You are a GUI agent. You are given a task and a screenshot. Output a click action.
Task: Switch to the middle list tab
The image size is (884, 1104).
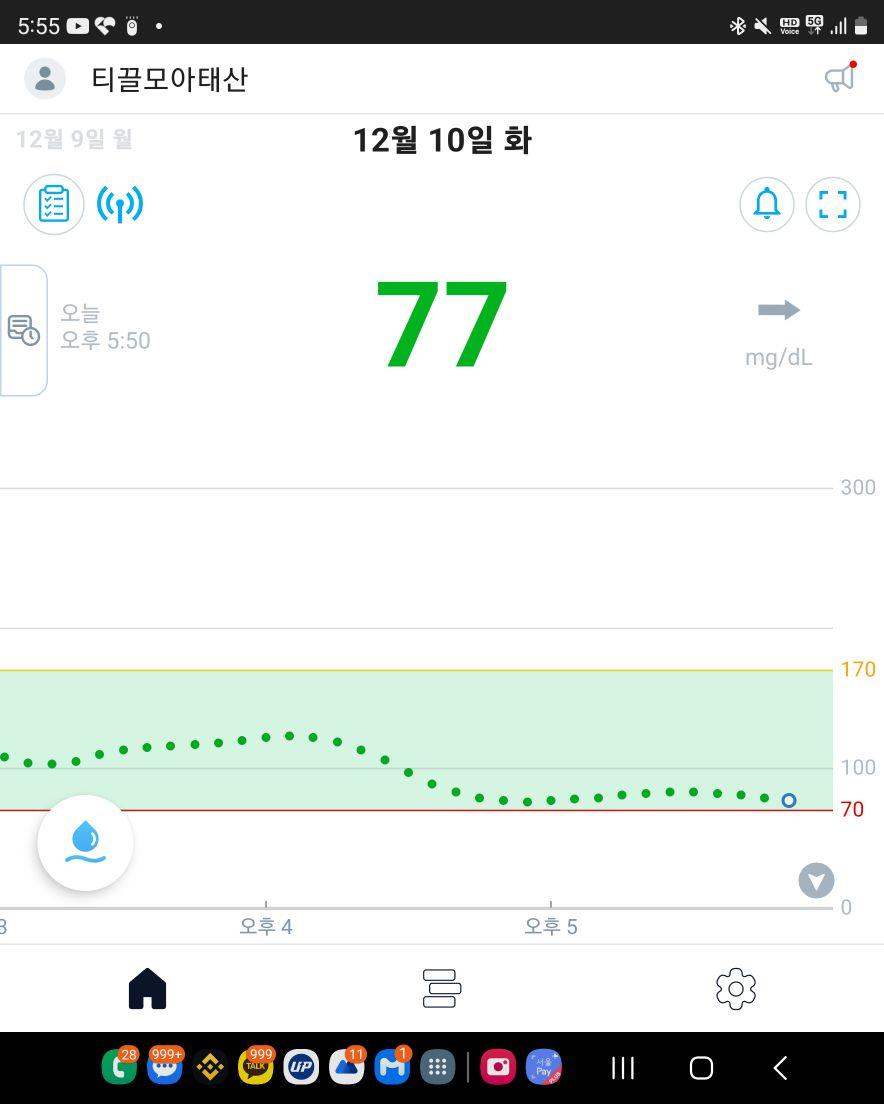click(441, 989)
